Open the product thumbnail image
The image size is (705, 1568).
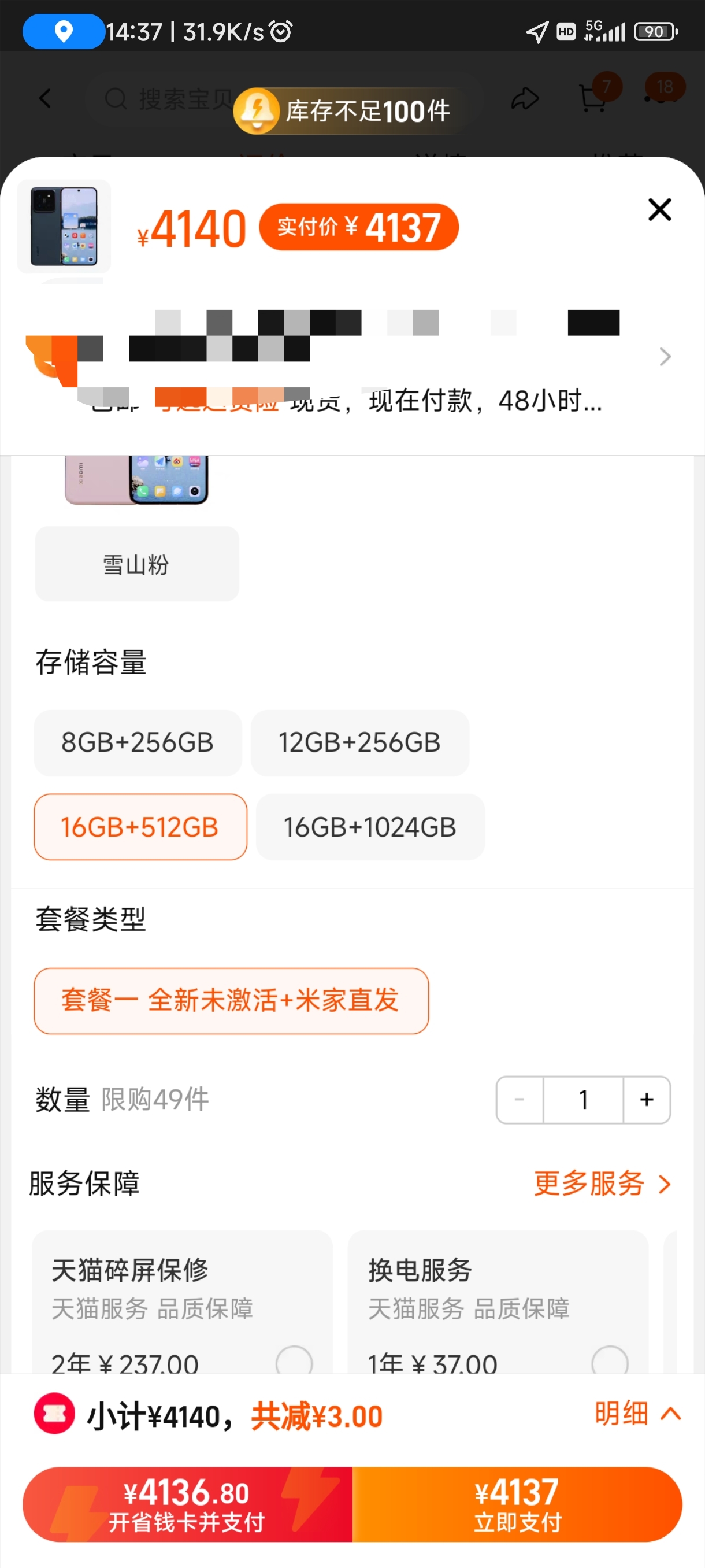pyautogui.click(x=63, y=227)
